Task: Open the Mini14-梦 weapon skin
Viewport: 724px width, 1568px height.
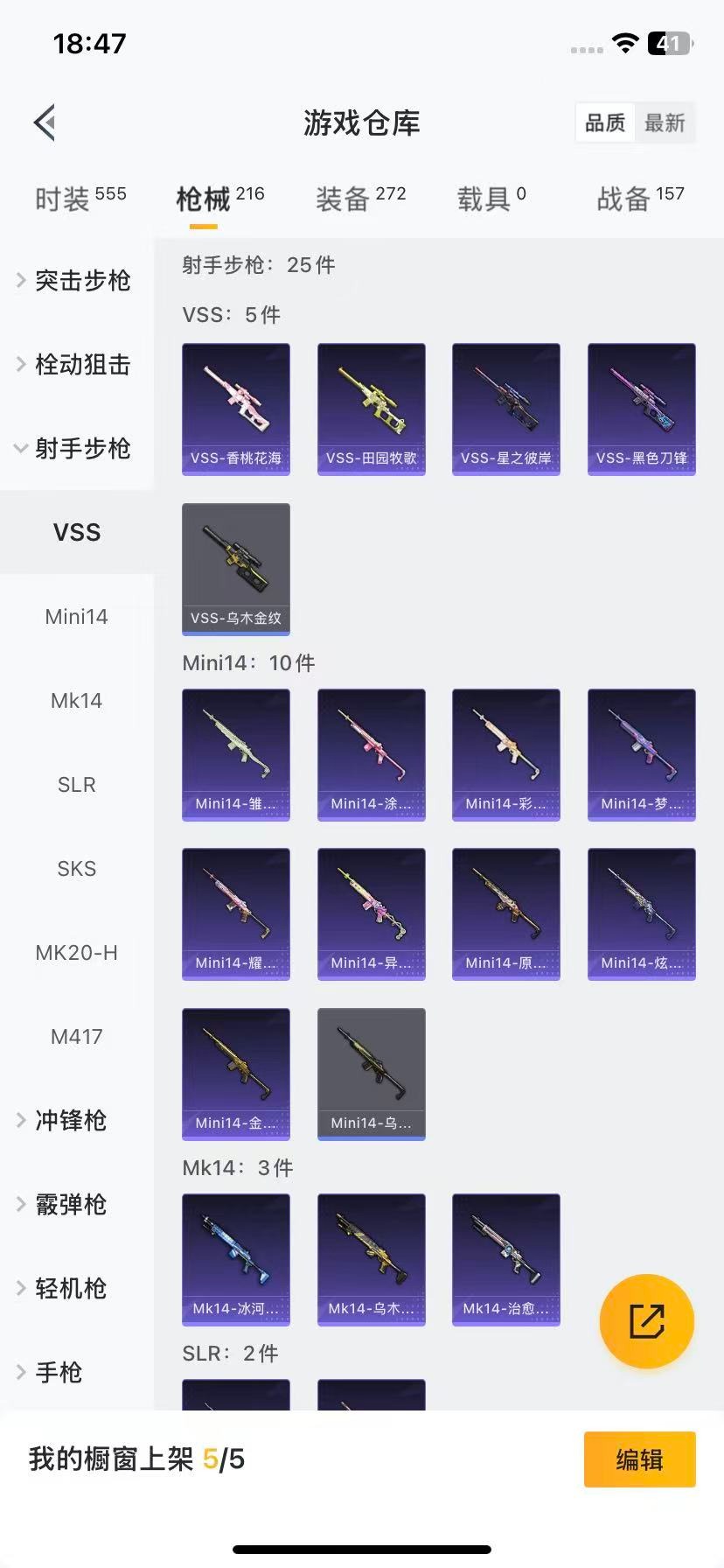Action: pos(641,754)
